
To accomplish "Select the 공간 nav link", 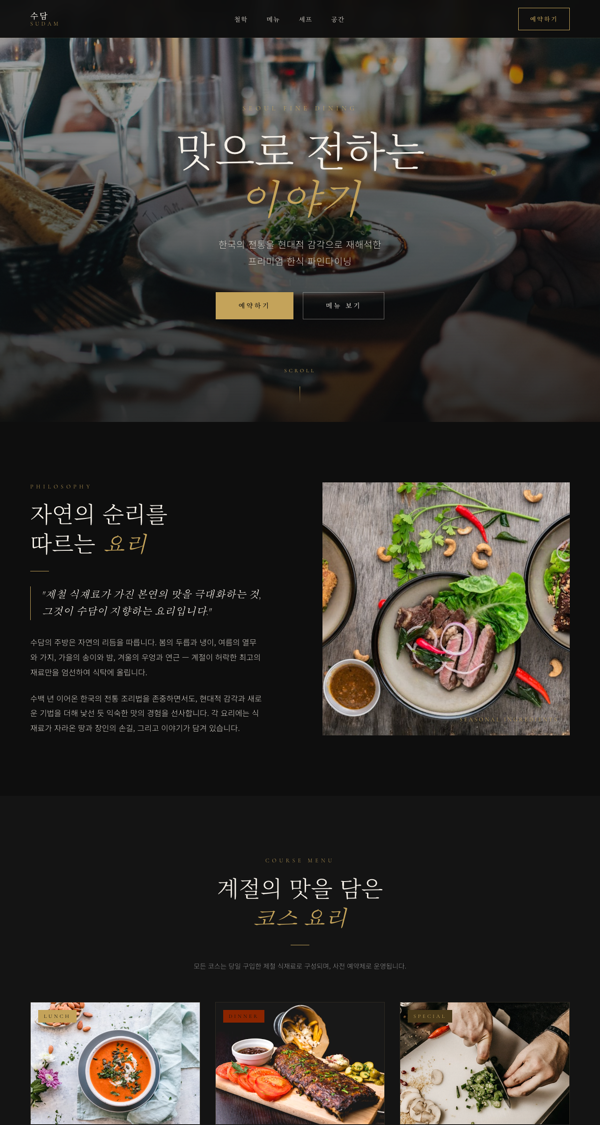I will coord(338,19).
